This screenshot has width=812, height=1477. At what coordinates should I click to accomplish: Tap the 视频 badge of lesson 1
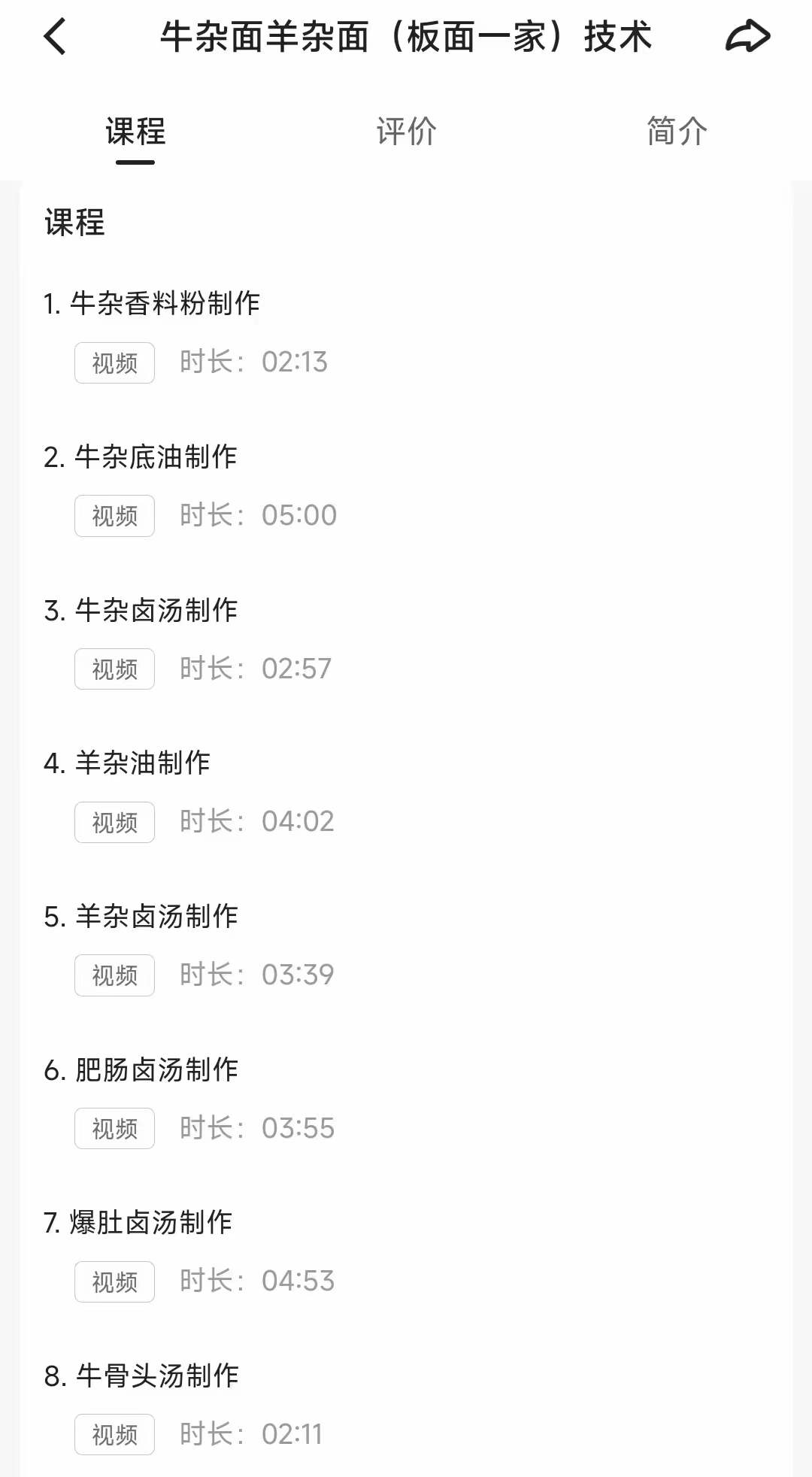[114, 362]
